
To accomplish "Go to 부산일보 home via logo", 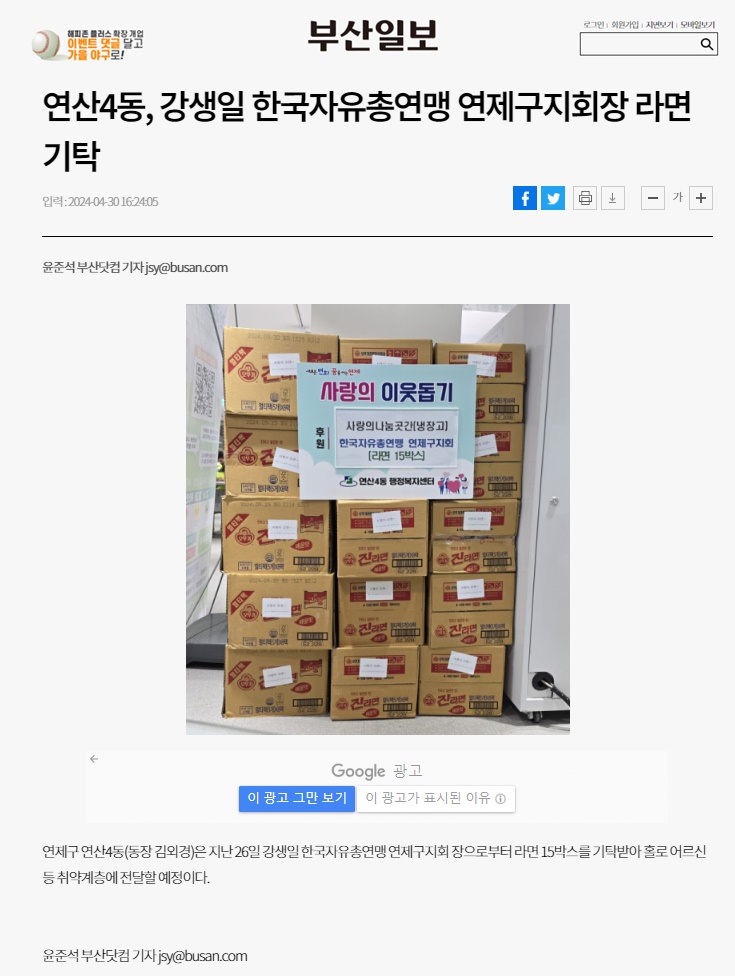I will tap(372, 36).
